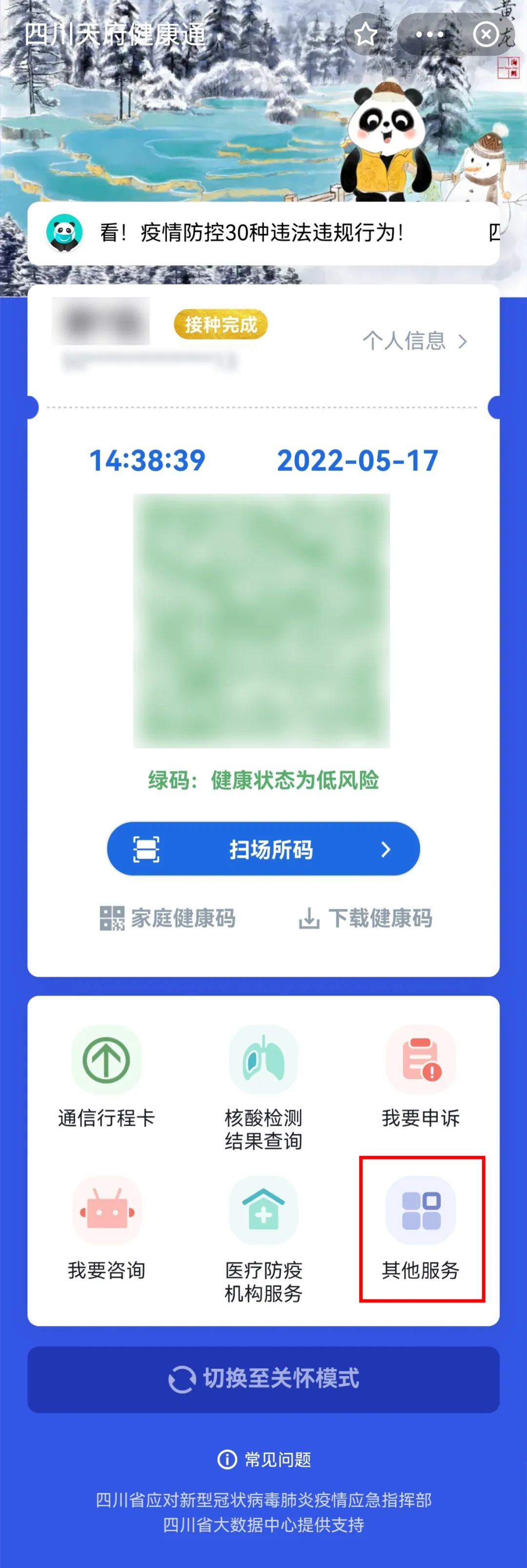527x1568 pixels.
Task: Open 其他服务
Action: click(x=421, y=1228)
